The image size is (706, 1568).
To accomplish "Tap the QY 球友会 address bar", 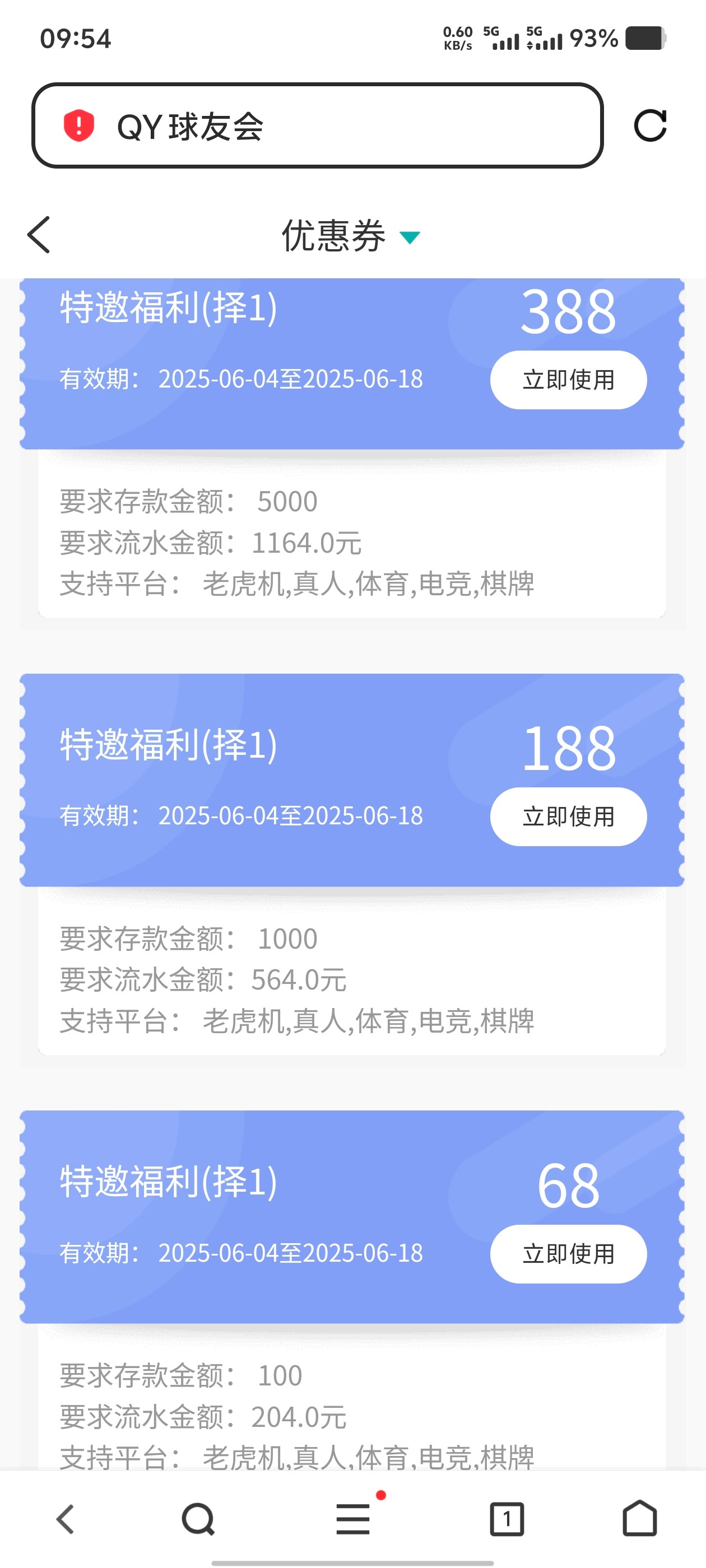I will [317, 126].
